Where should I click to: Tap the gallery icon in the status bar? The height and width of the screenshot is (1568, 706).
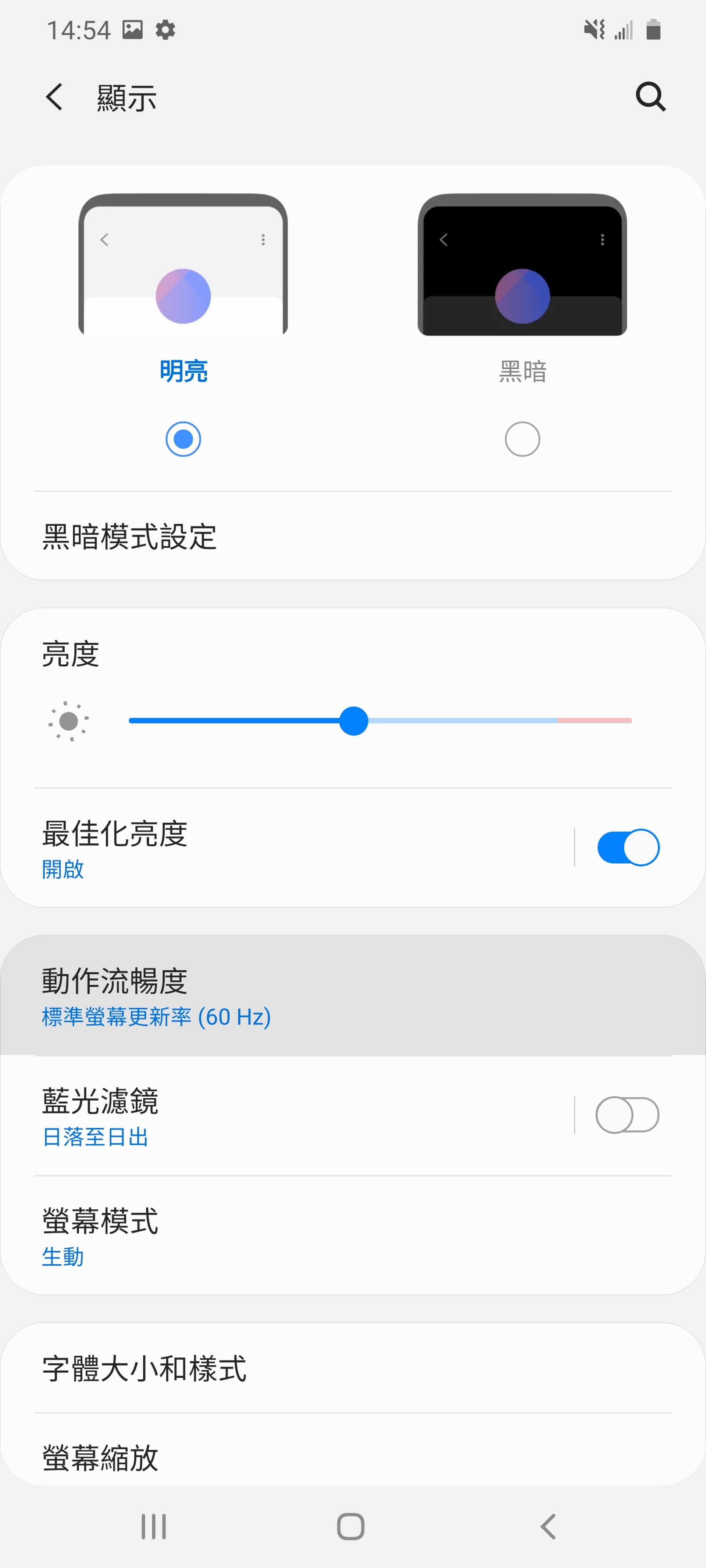pos(133,29)
